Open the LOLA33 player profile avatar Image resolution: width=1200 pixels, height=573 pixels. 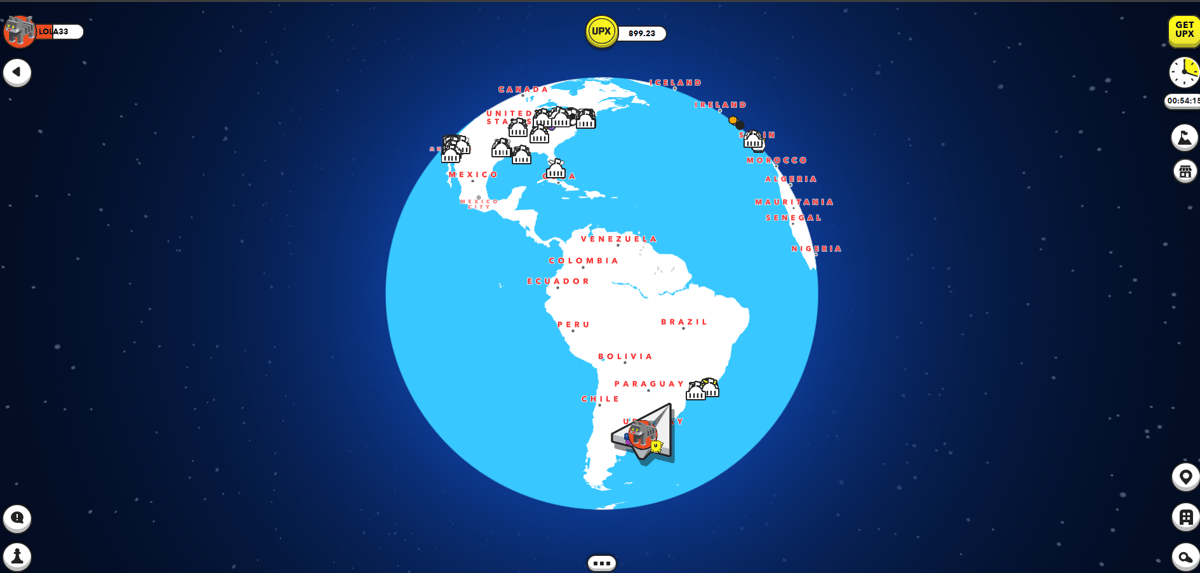coord(19,31)
